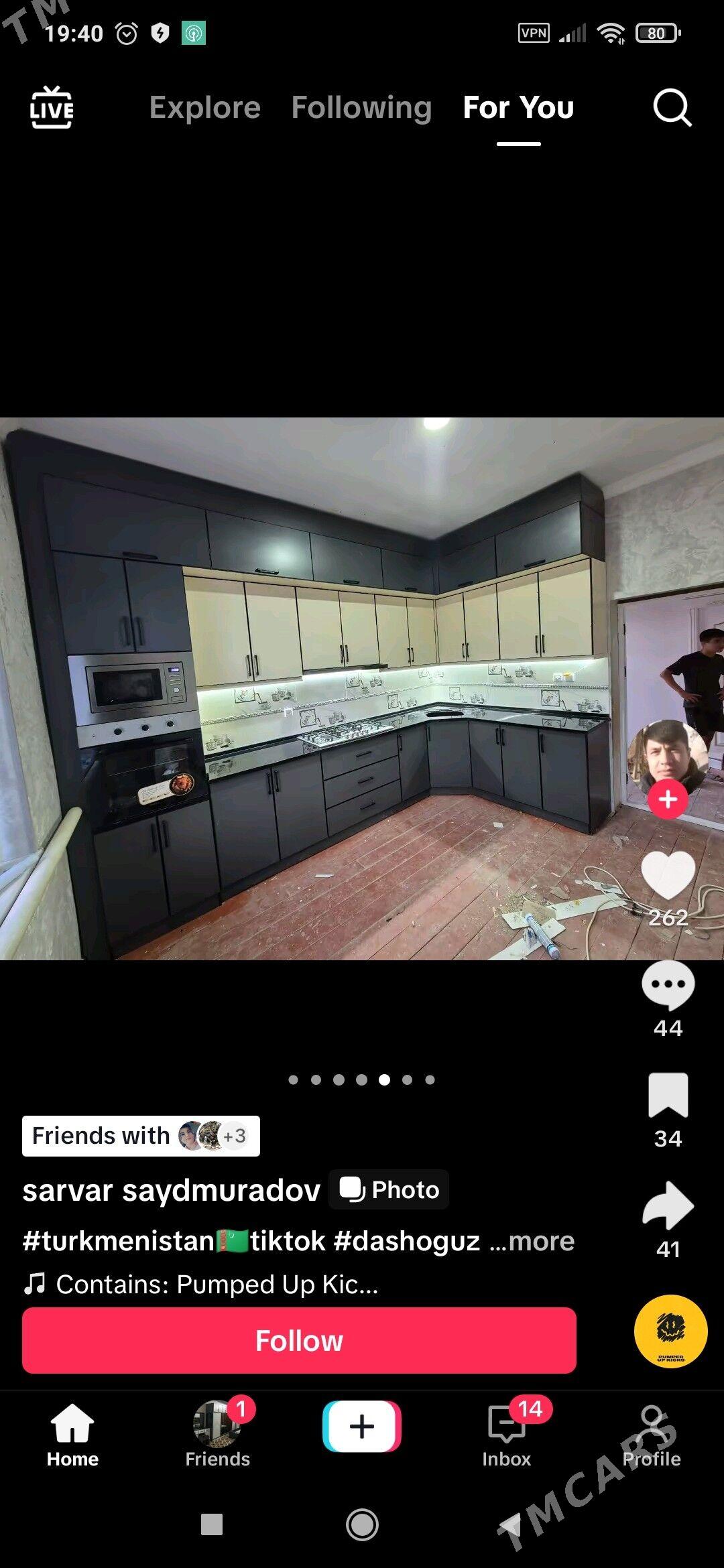Open the comments on this post
724x1568 pixels.
tap(668, 986)
